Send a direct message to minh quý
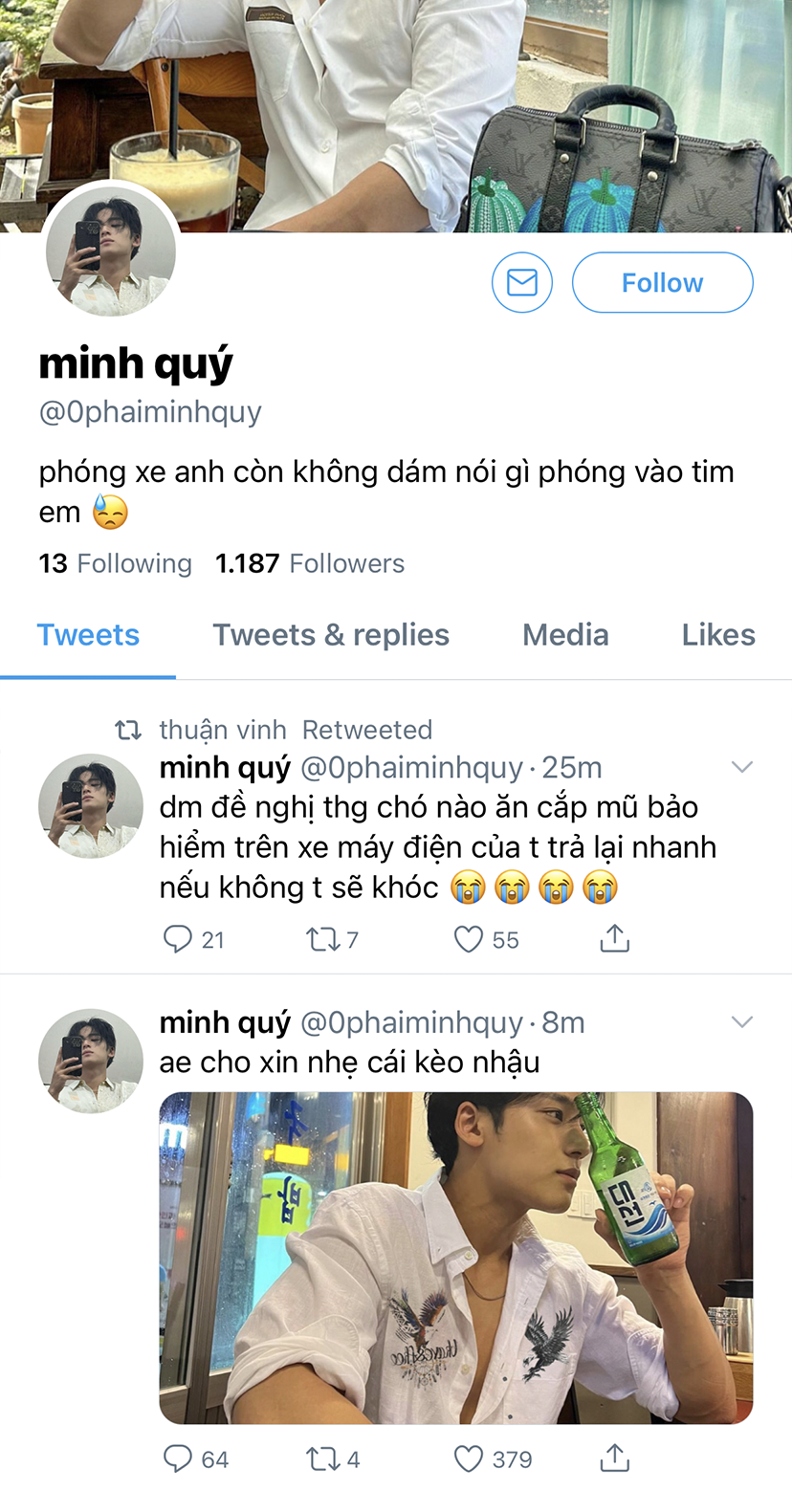The width and height of the screenshot is (792, 1512). (522, 282)
